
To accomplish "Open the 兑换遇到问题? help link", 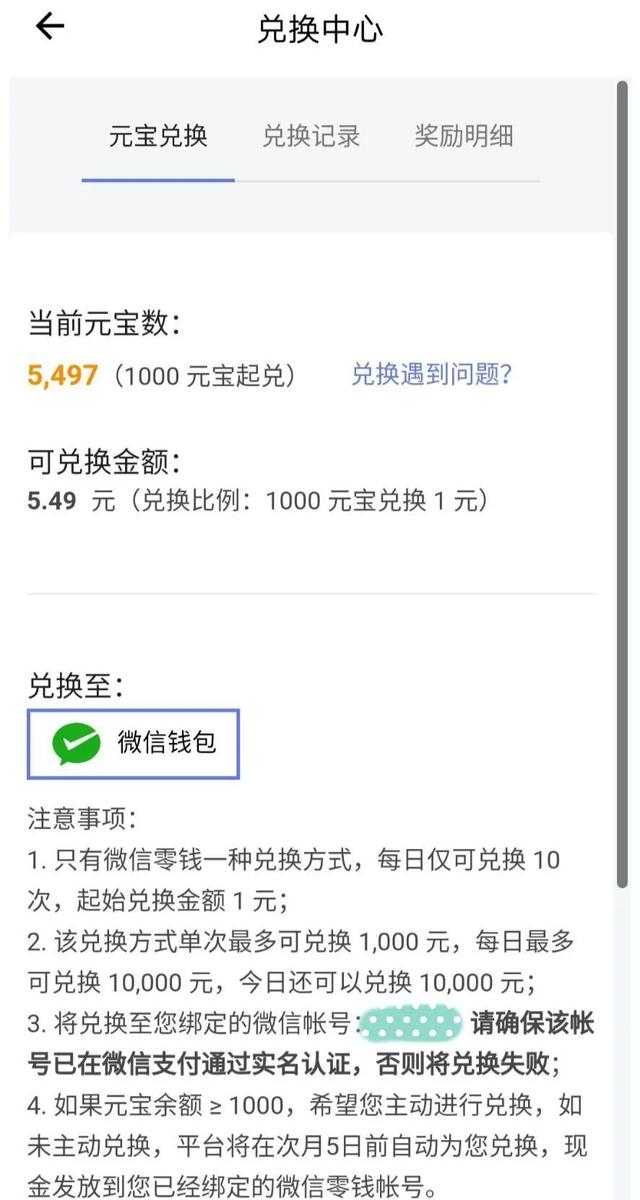I will [x=432, y=375].
